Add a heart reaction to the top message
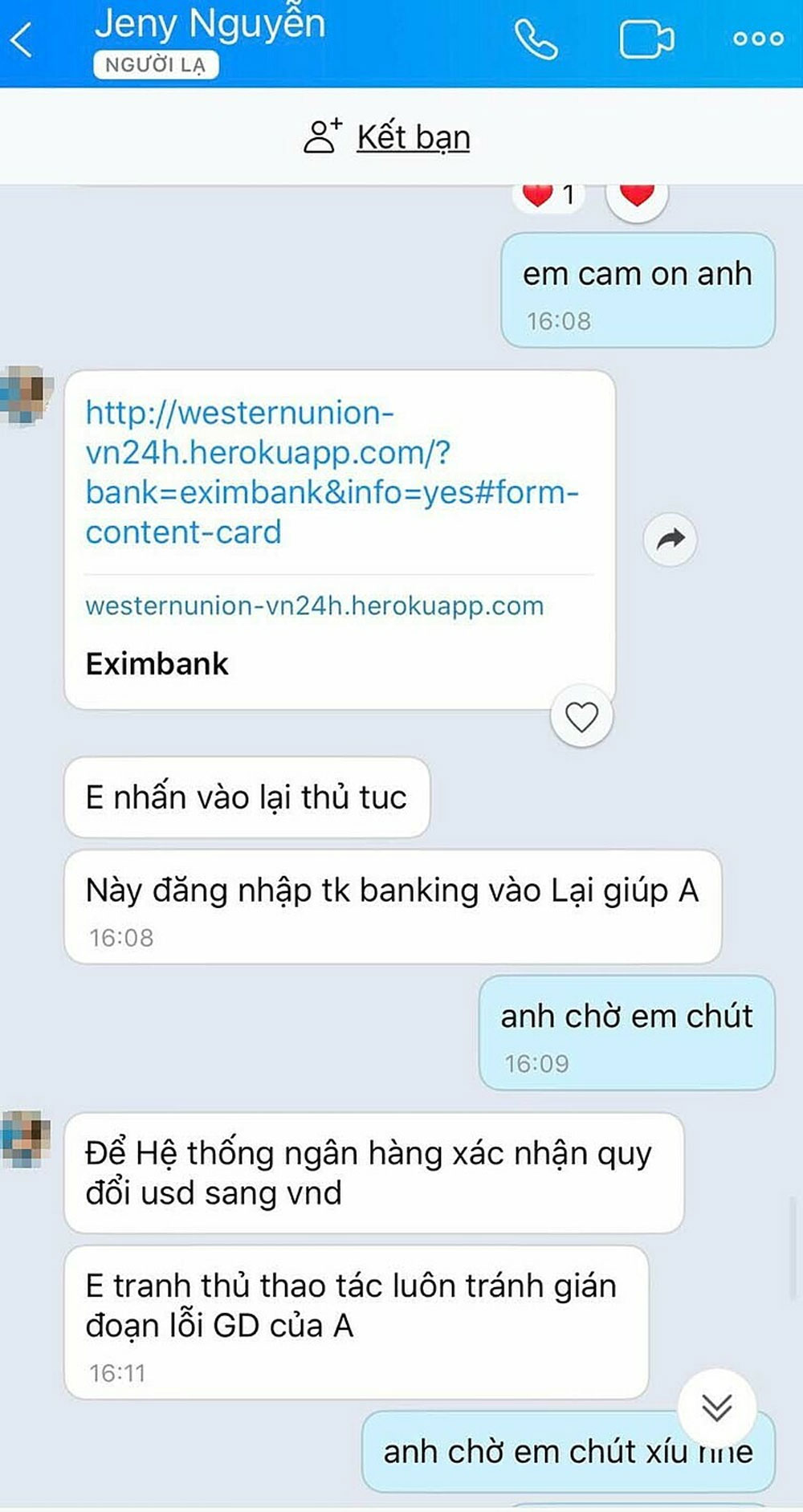 (637, 197)
